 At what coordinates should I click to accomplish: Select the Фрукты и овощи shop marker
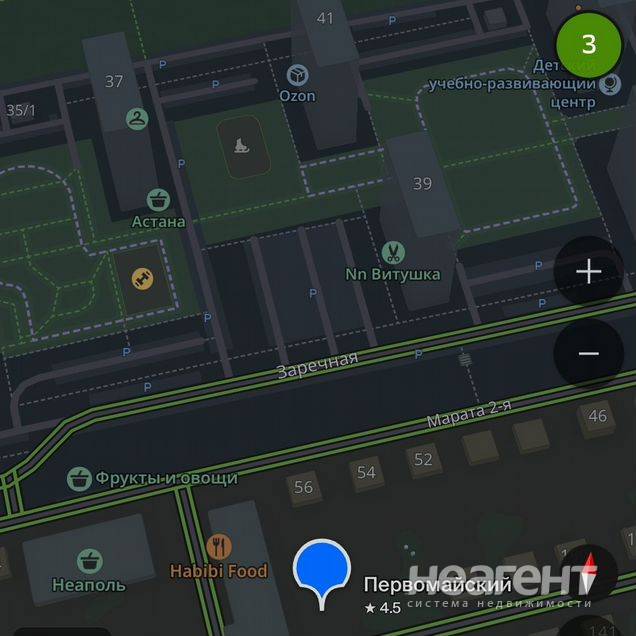(x=79, y=479)
